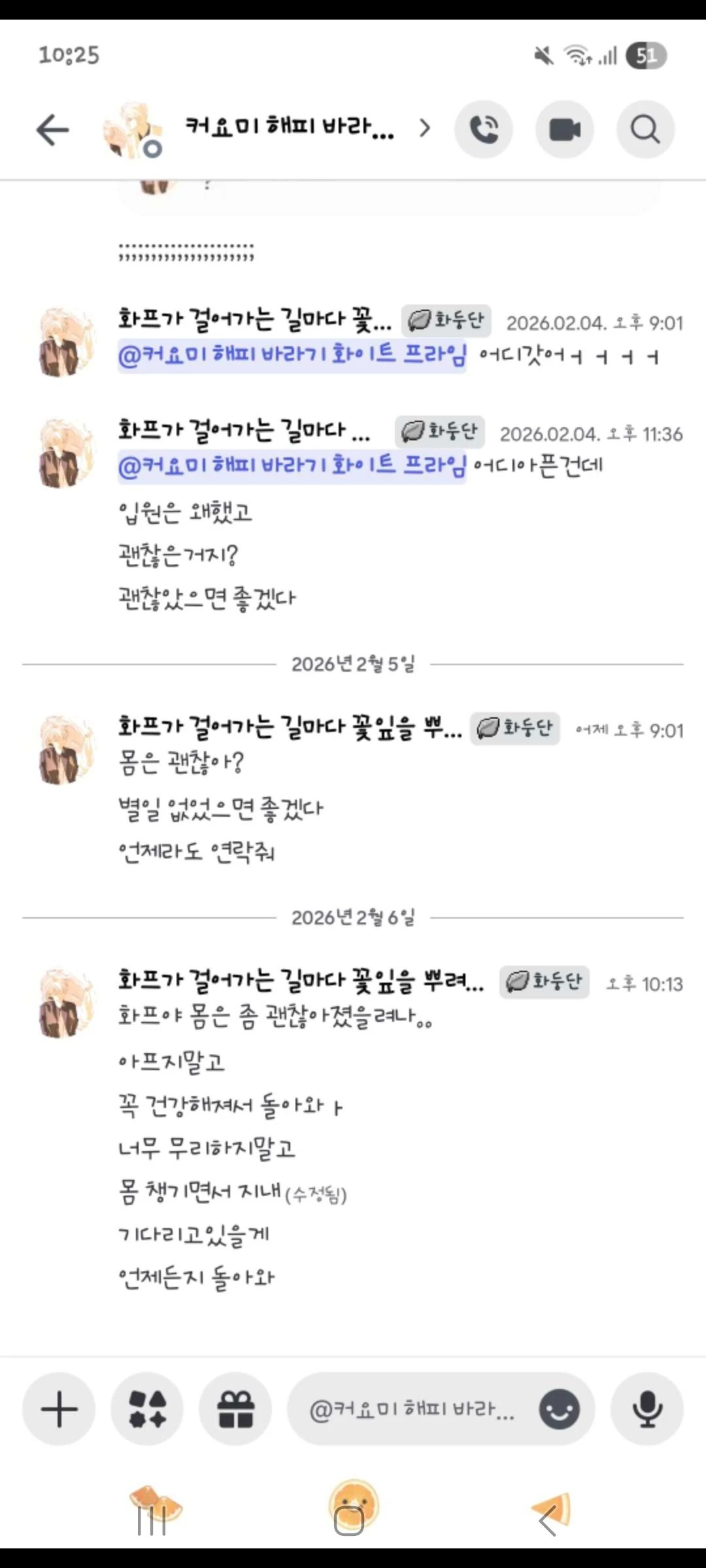This screenshot has height=1568, width=706.
Task: Tap the 화둥단 tag on the 10:13 message
Action: point(545,982)
